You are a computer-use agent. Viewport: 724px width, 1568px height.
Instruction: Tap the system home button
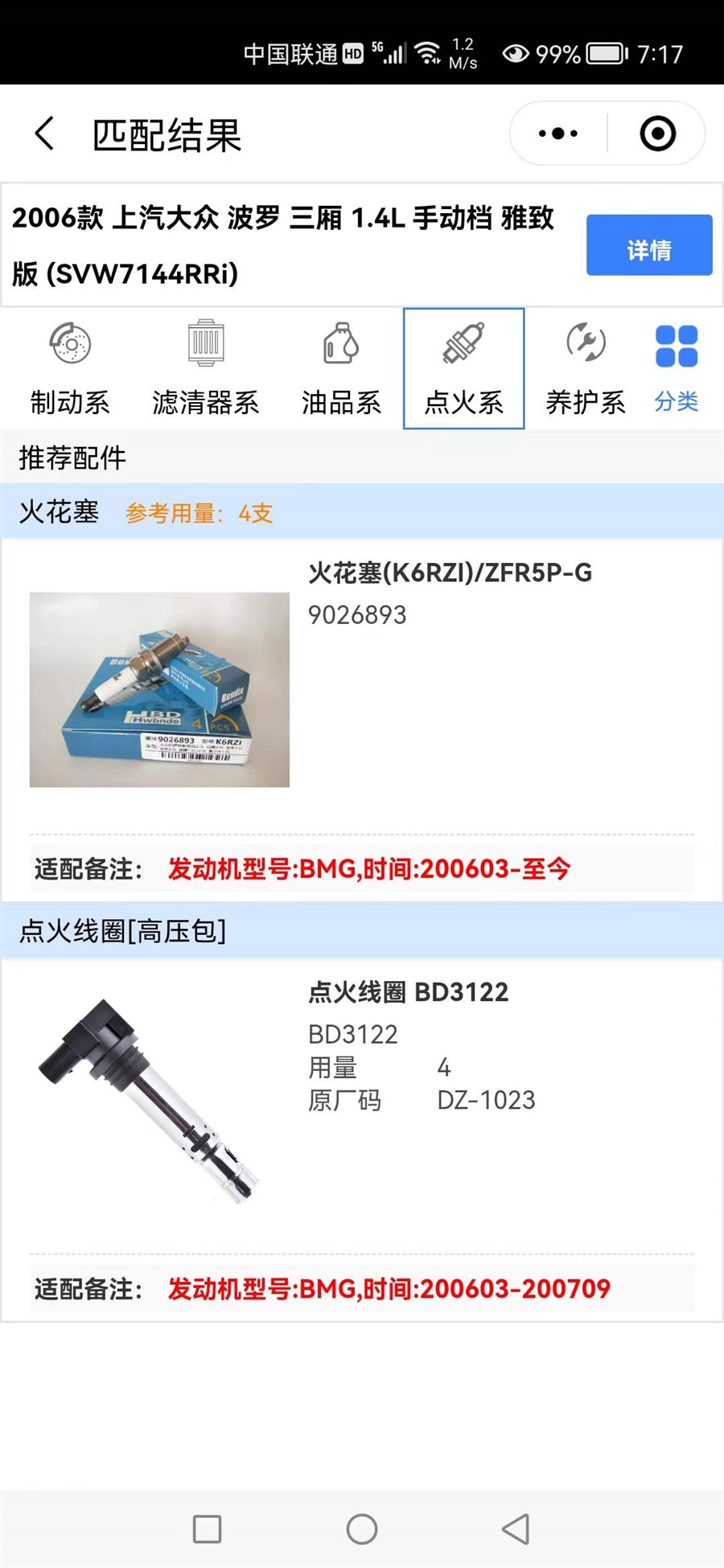361,1529
